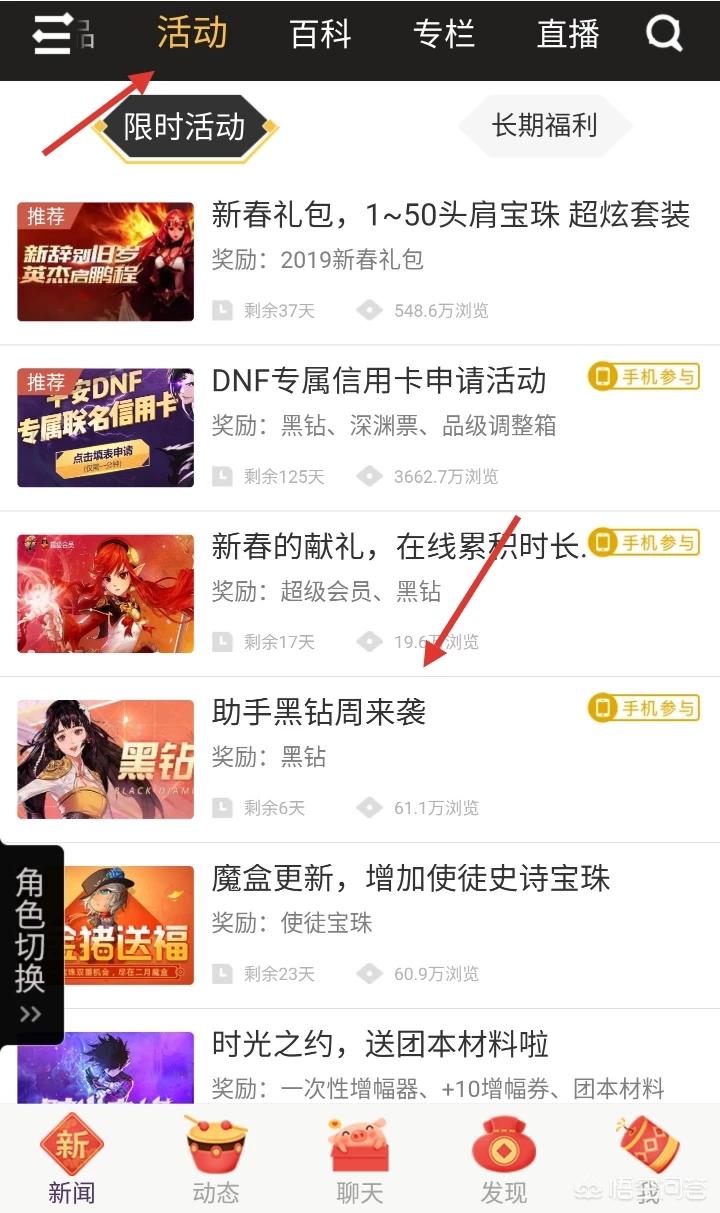Screen dimensions: 720x1213
Task: Select the 活动 top tab
Action: (192, 33)
